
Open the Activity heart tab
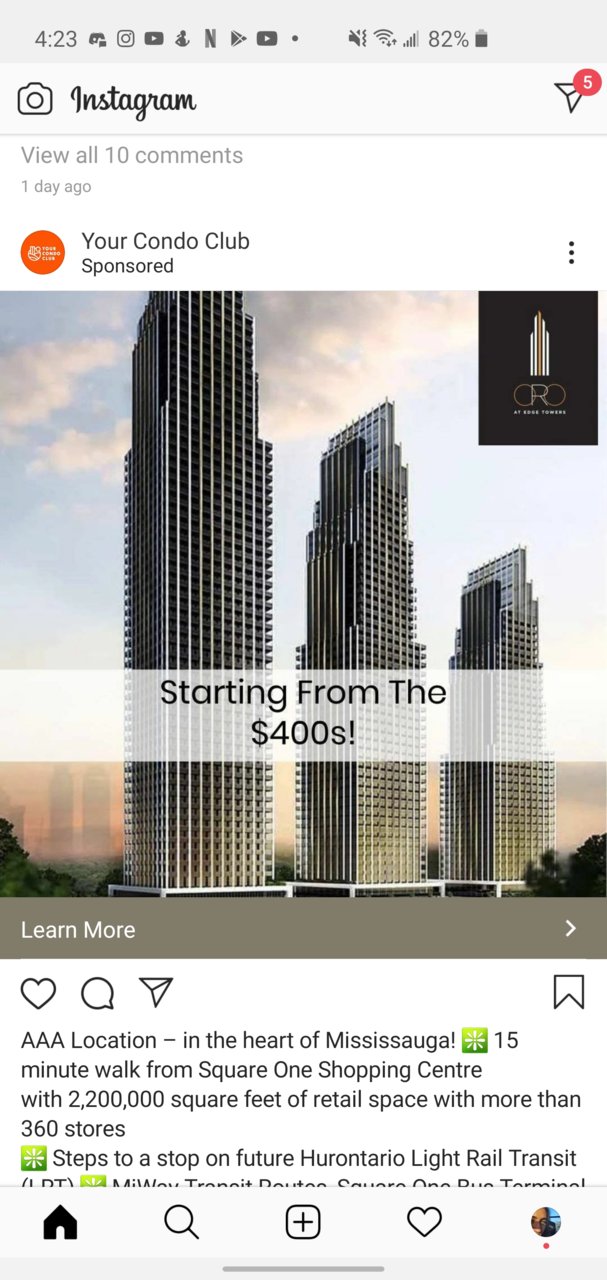coord(424,1222)
